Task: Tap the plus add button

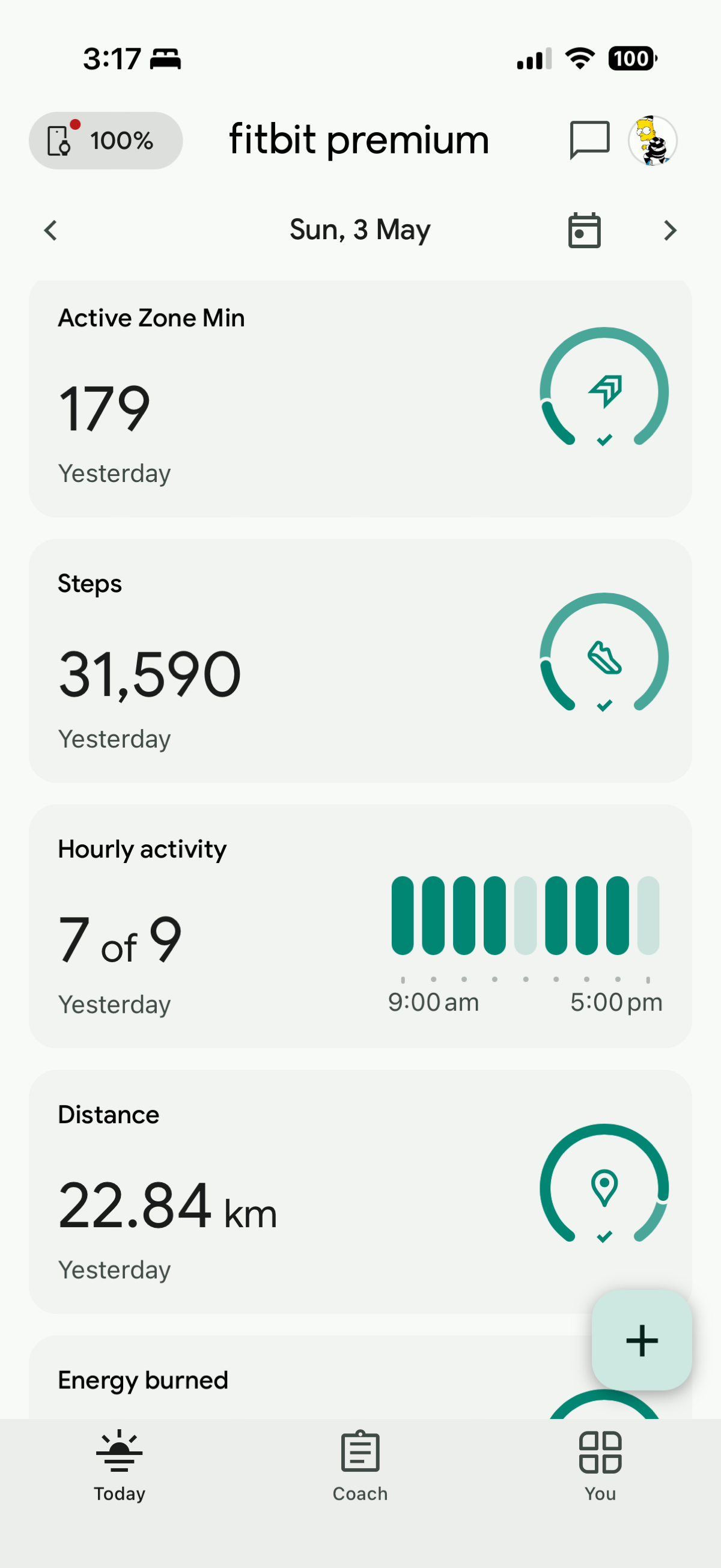Action: 642,1340
